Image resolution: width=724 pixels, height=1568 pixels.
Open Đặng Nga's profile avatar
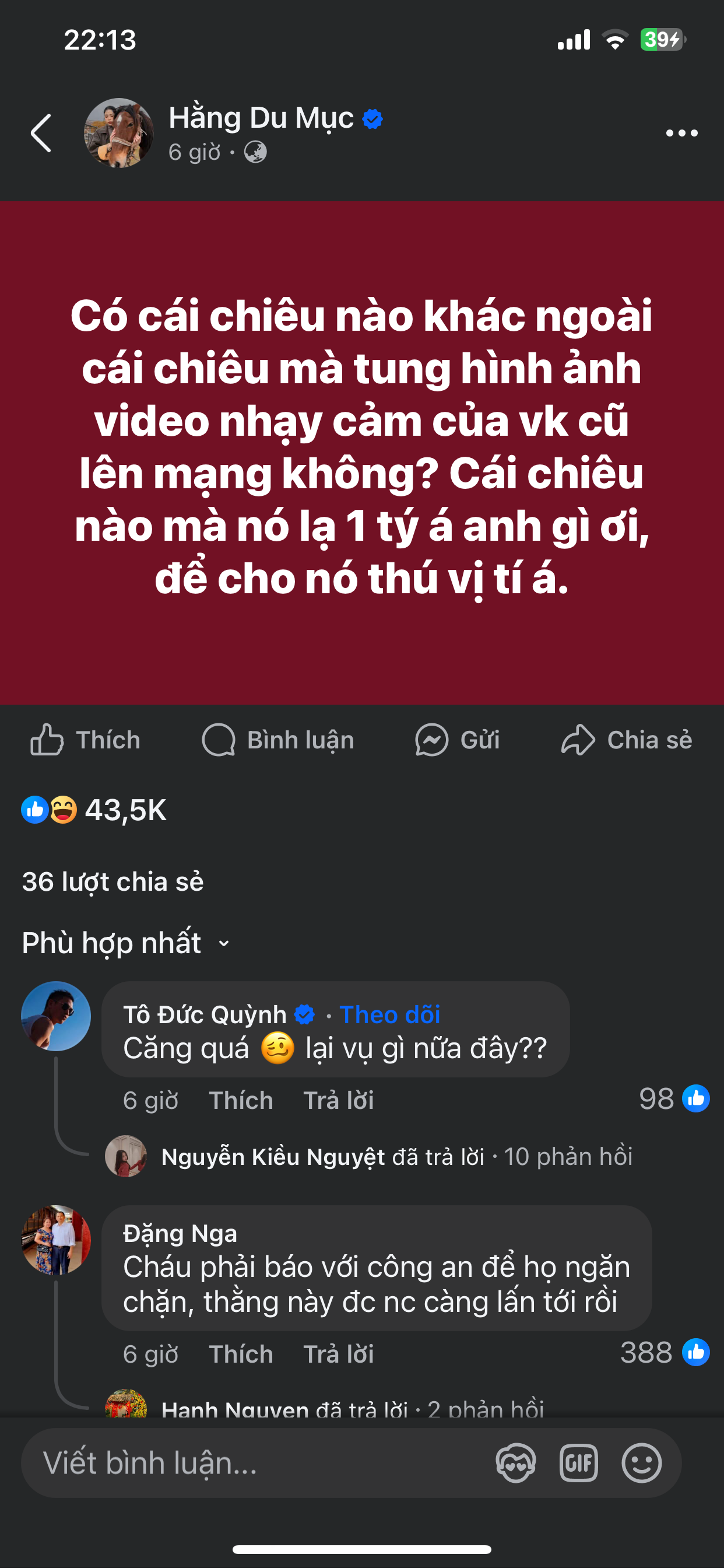point(56,1240)
